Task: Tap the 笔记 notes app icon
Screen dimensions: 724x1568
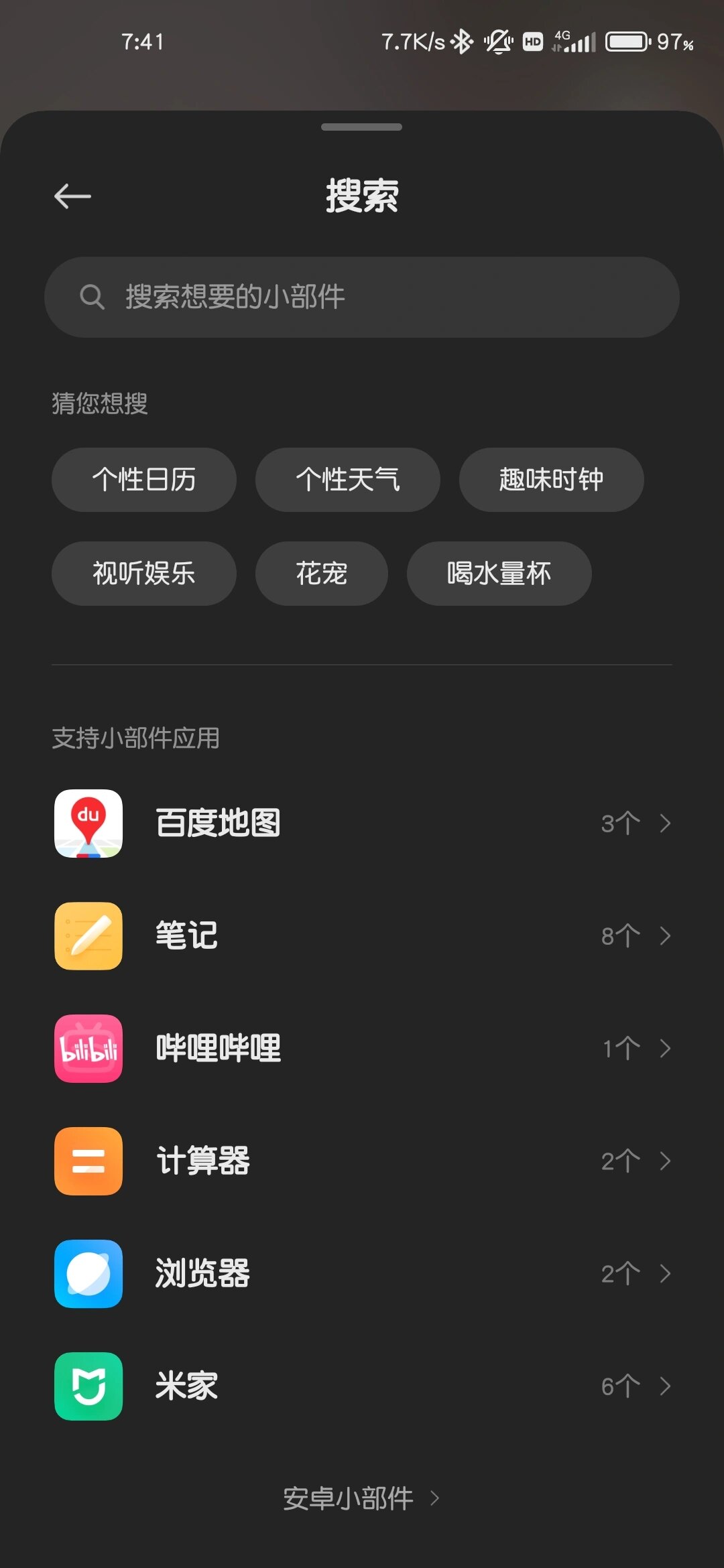Action: [88, 936]
